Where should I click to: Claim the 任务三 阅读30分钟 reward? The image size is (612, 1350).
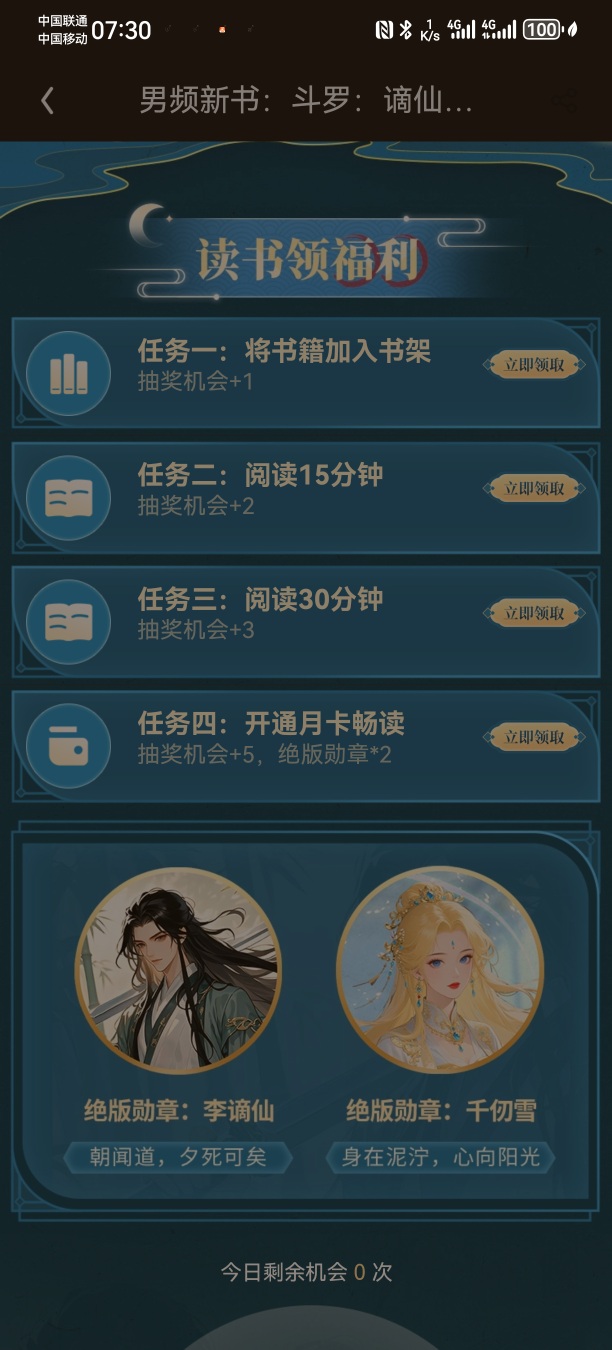click(x=534, y=613)
